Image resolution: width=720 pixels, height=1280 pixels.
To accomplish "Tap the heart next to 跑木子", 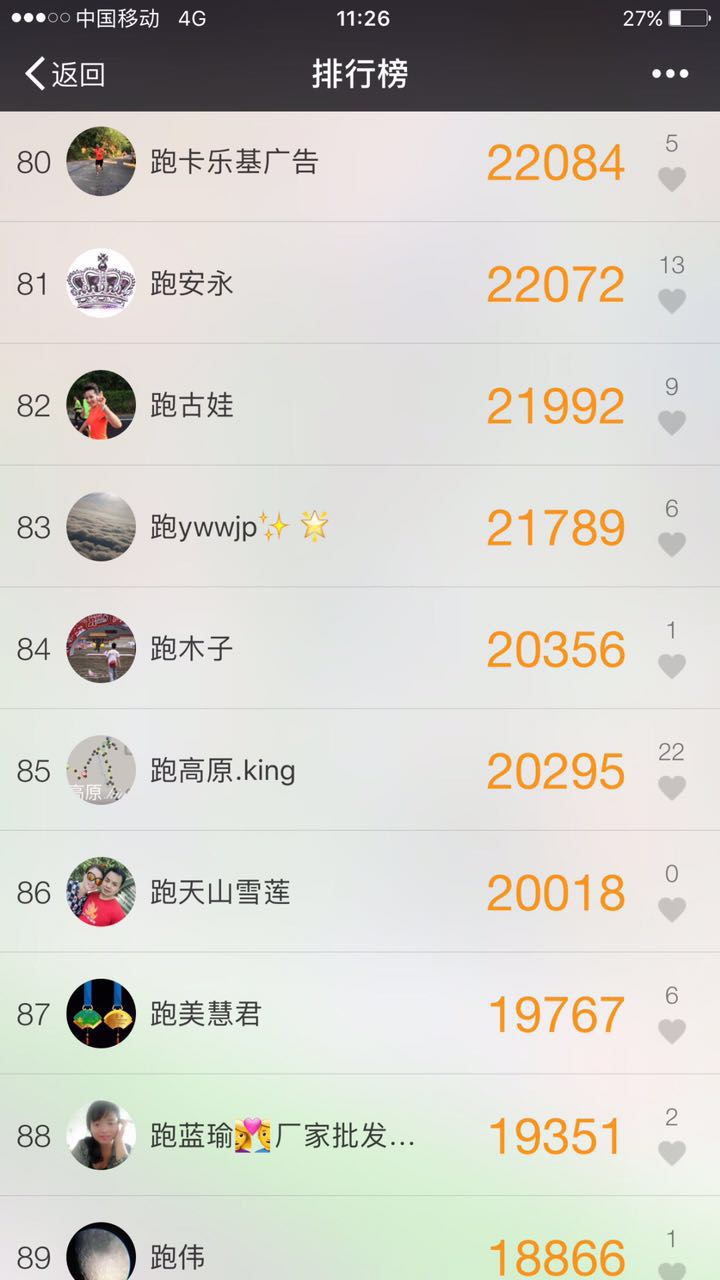I will [672, 666].
